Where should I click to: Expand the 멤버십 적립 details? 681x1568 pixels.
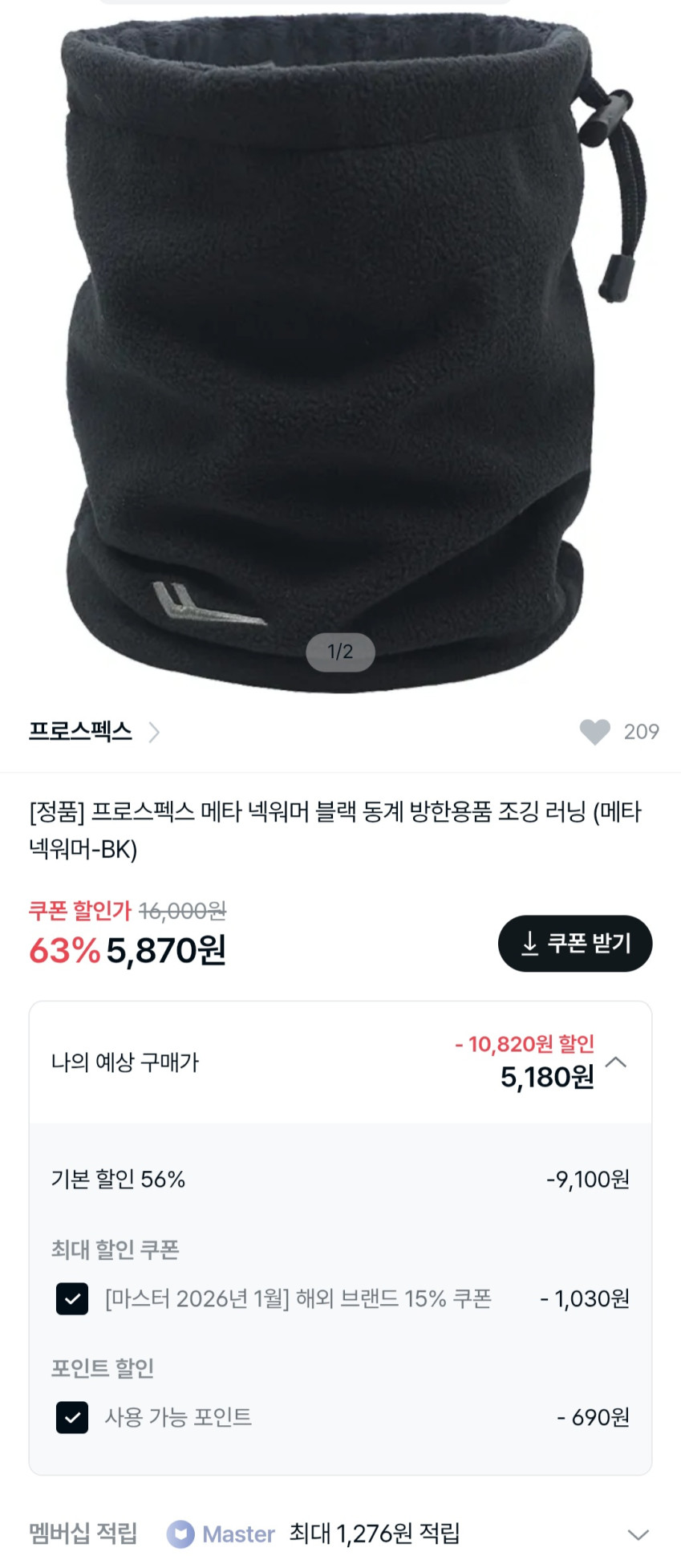tap(638, 1534)
